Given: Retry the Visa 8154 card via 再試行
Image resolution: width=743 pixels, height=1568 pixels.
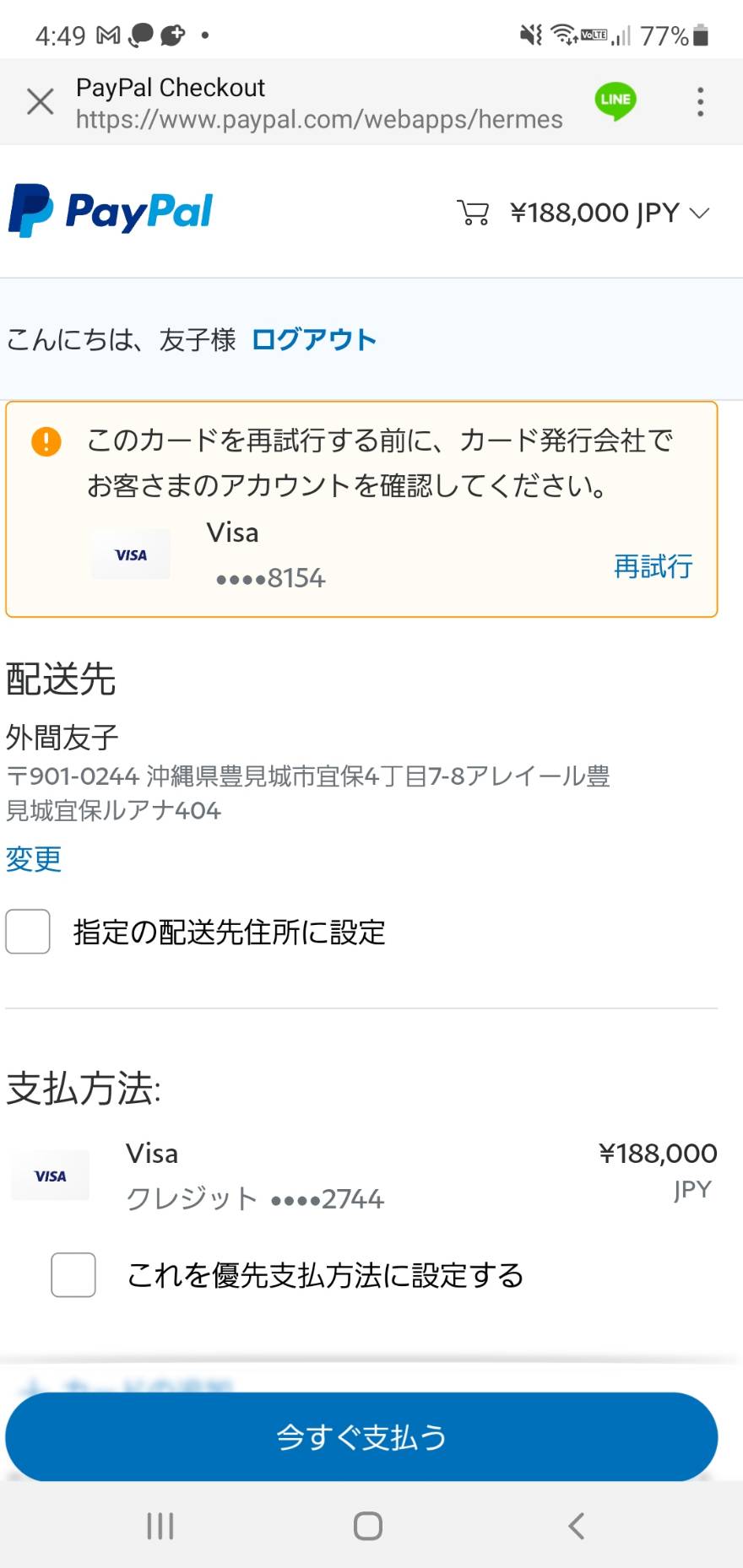Looking at the screenshot, I should click(653, 566).
